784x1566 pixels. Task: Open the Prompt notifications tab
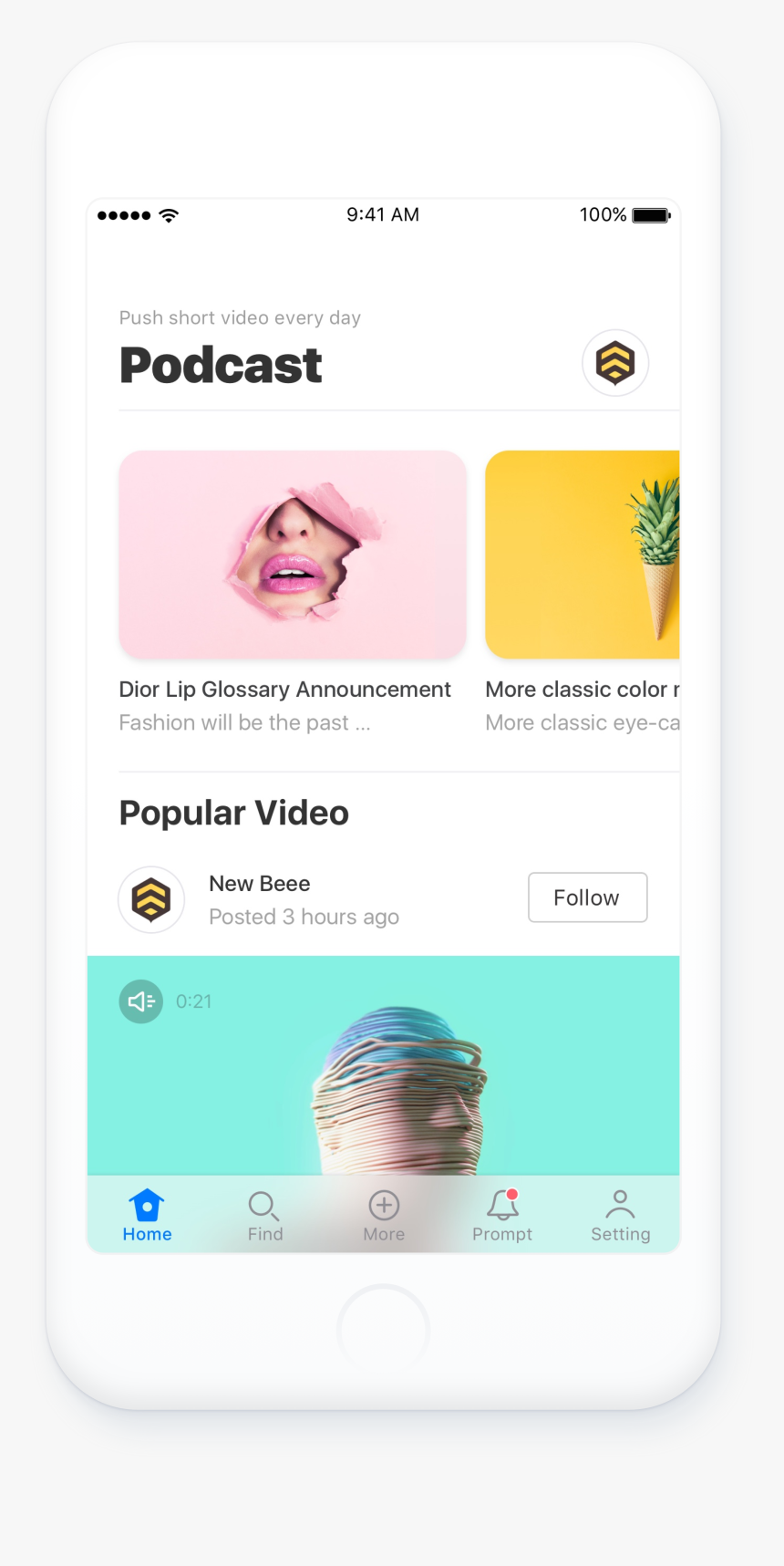pos(502,1216)
